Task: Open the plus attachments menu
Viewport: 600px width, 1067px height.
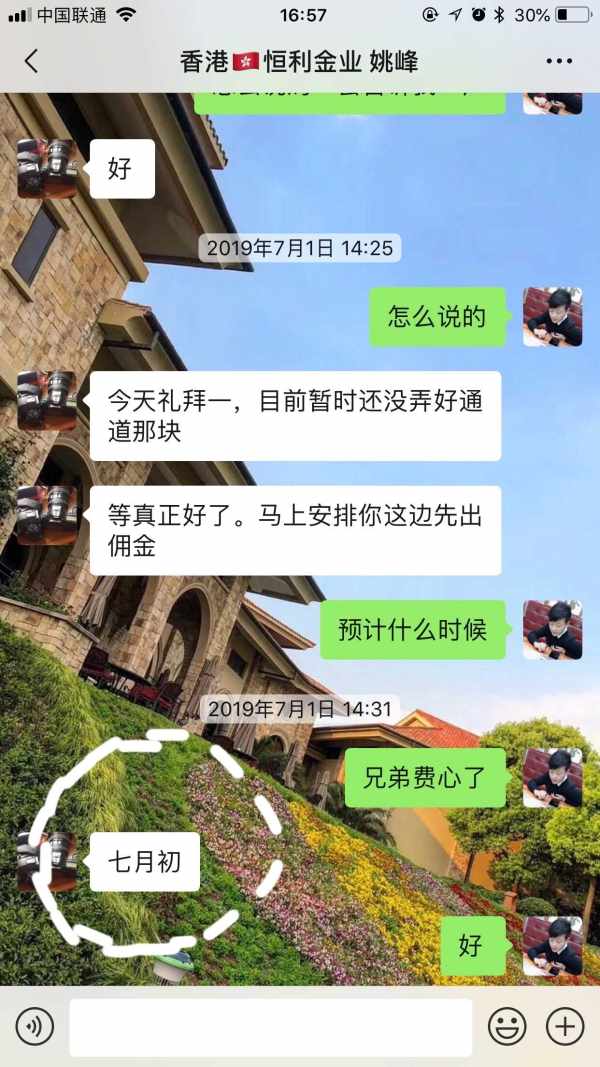Action: click(565, 1026)
